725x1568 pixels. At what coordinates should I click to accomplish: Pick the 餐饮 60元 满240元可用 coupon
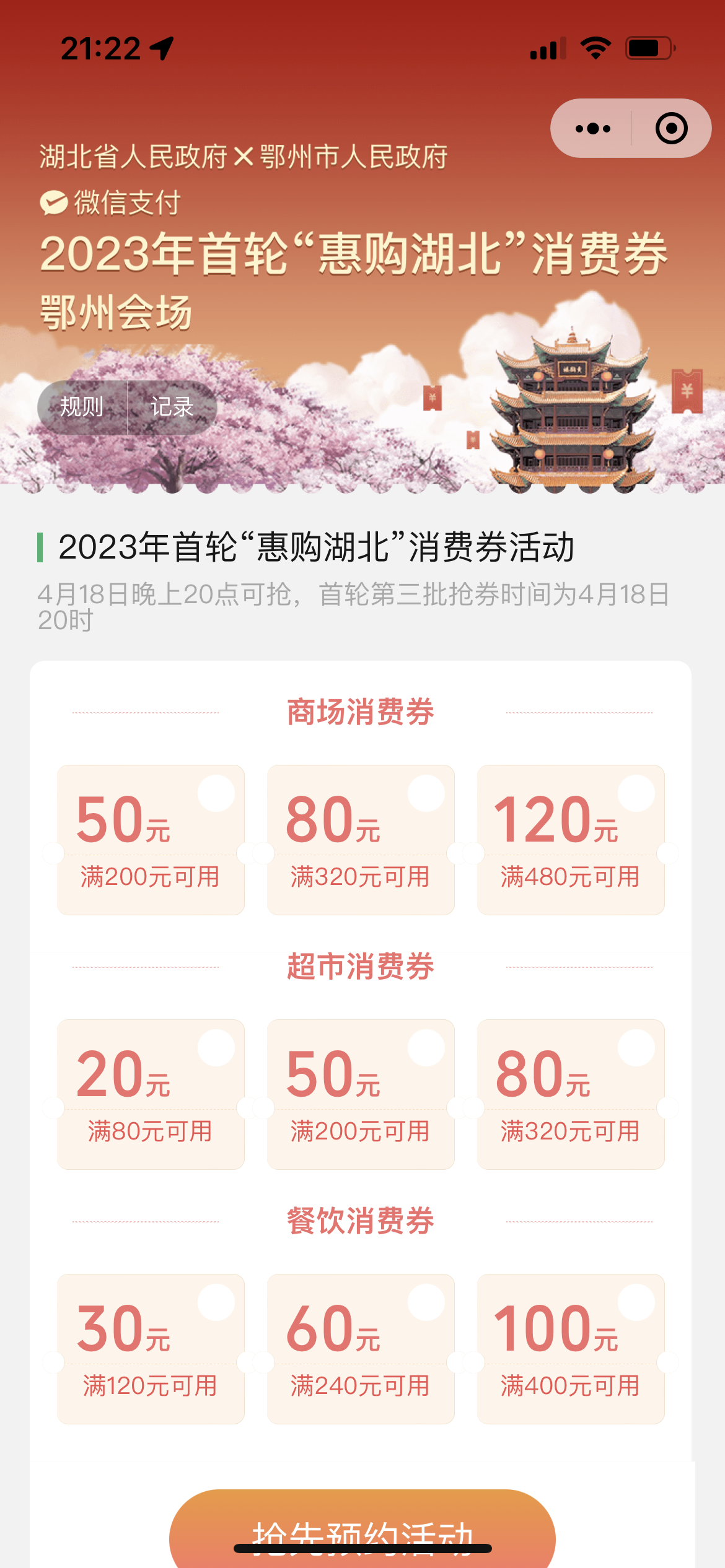coord(361,1349)
